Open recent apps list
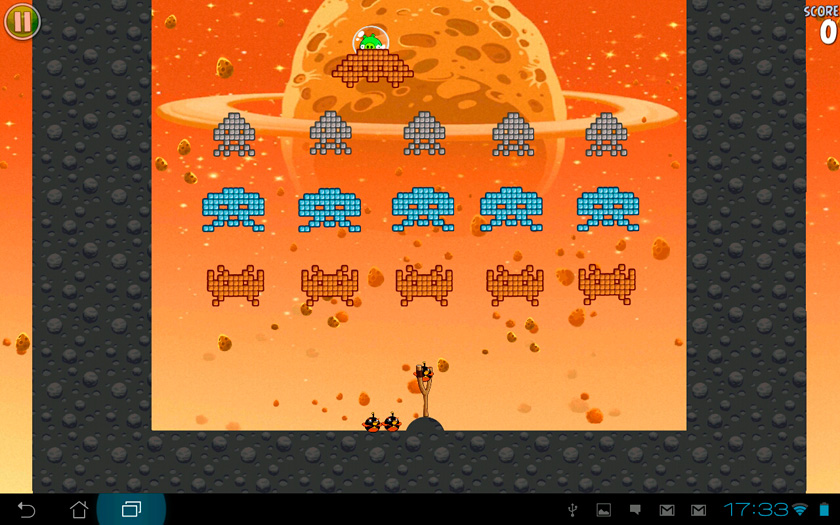 131,510
